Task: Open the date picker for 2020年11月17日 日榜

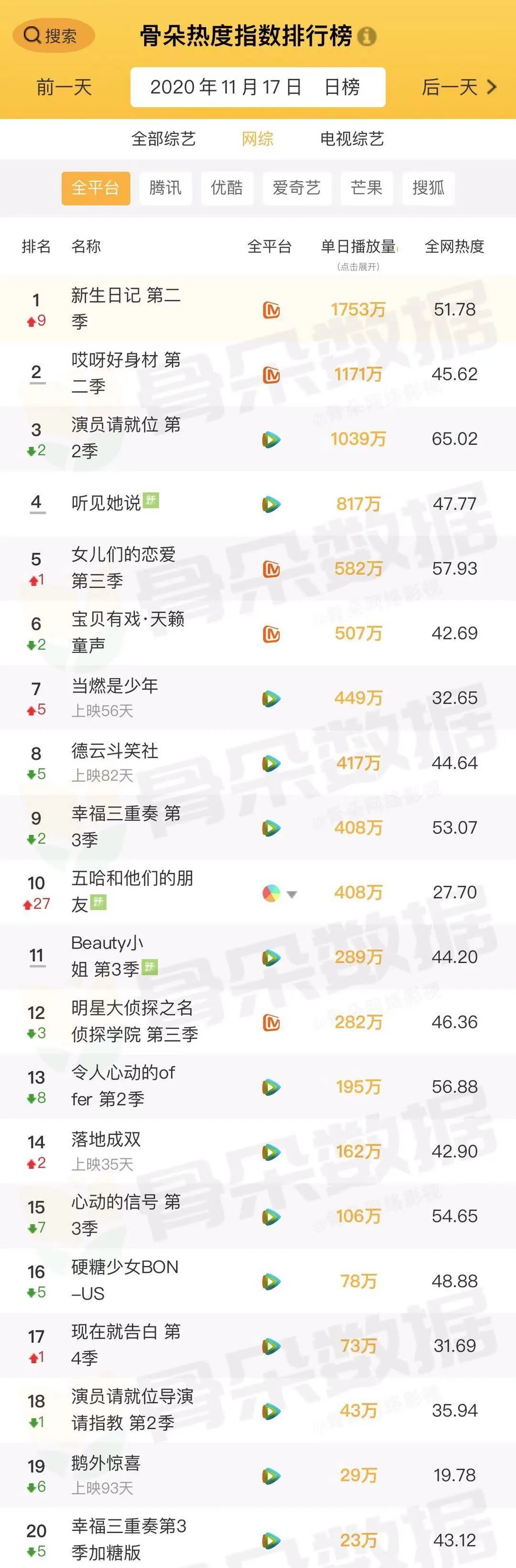Action: (x=257, y=87)
